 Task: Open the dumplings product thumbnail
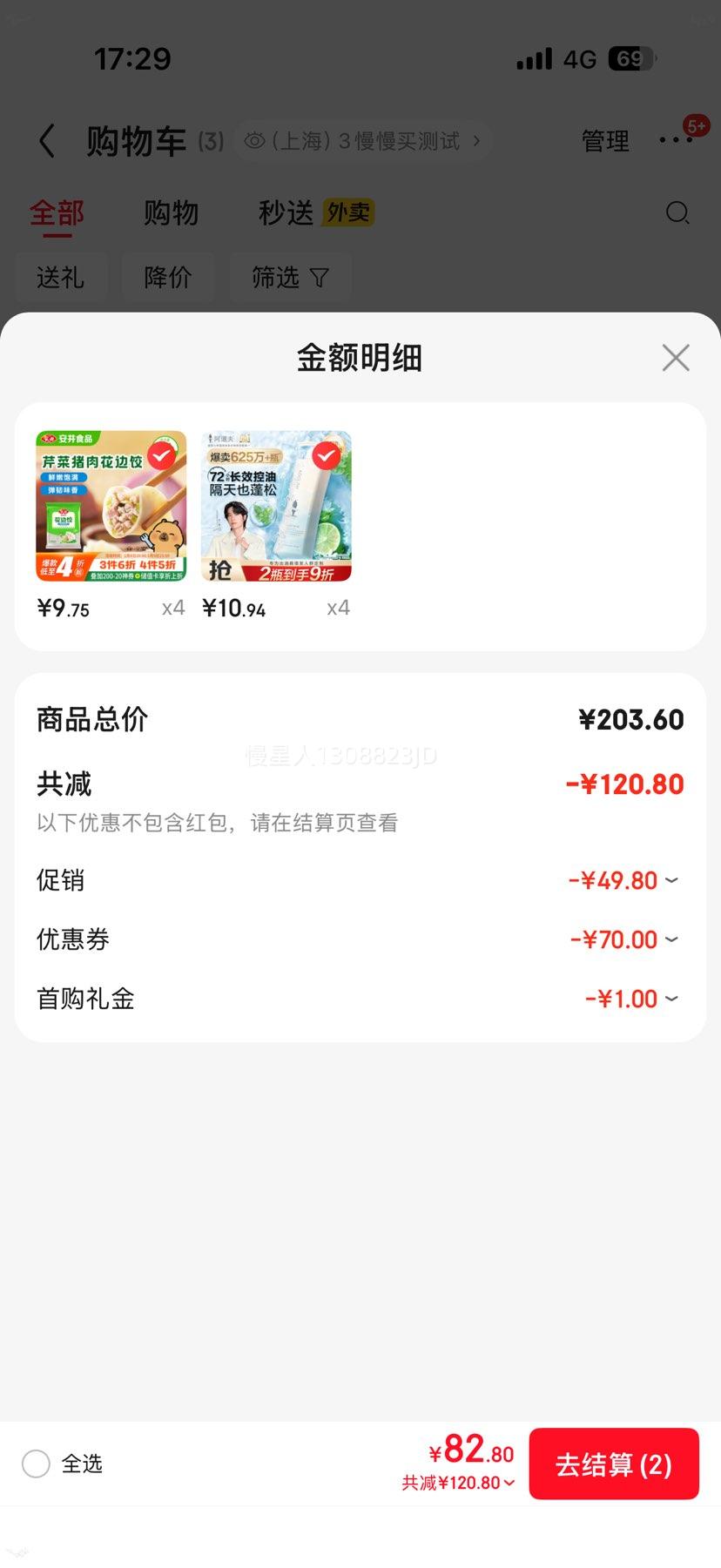click(110, 505)
